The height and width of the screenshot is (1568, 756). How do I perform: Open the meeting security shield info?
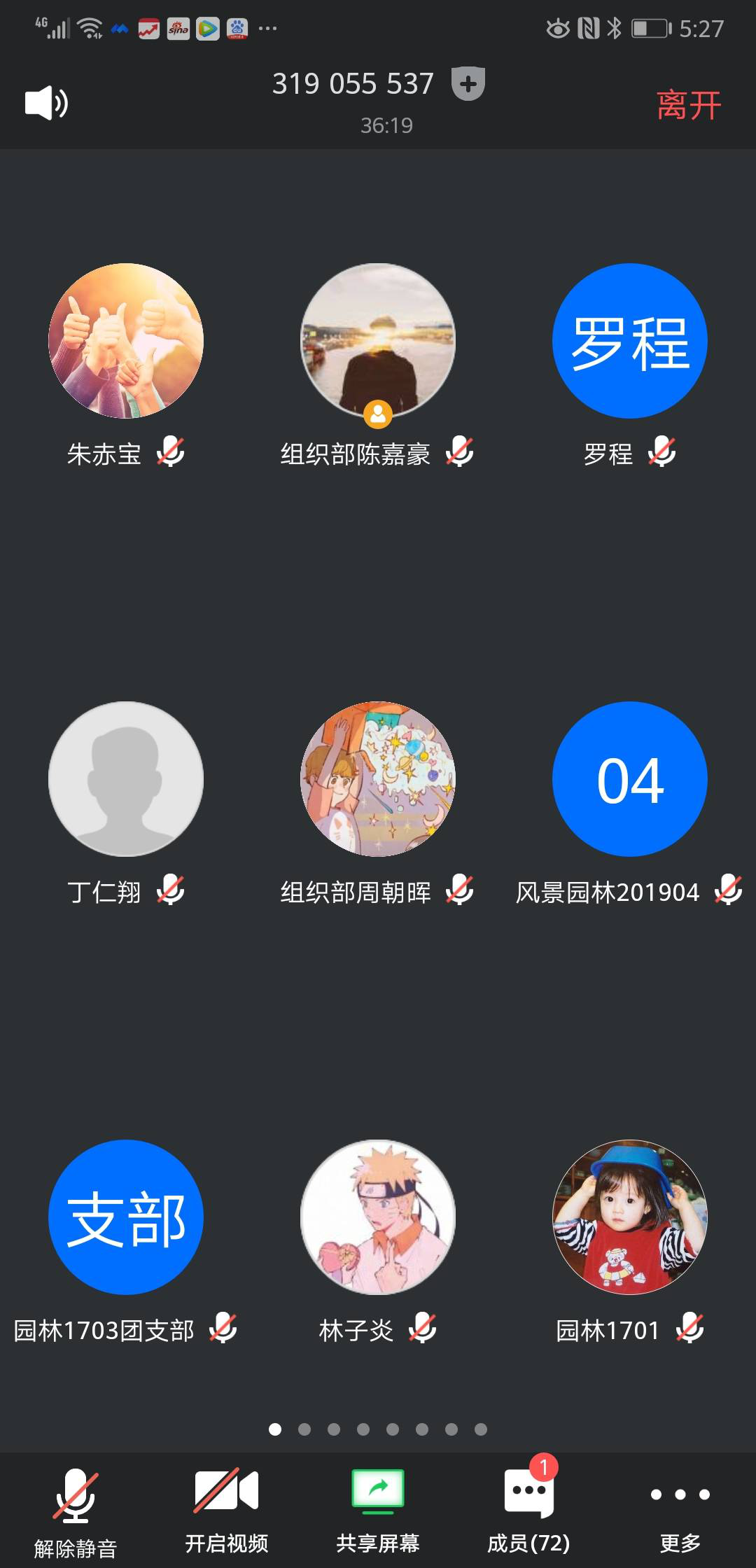coord(468,84)
